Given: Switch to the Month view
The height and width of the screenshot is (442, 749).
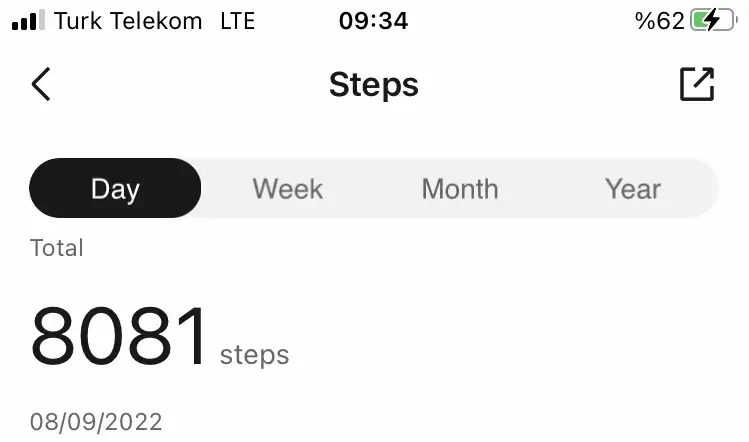Looking at the screenshot, I should pyautogui.click(x=460, y=188).
